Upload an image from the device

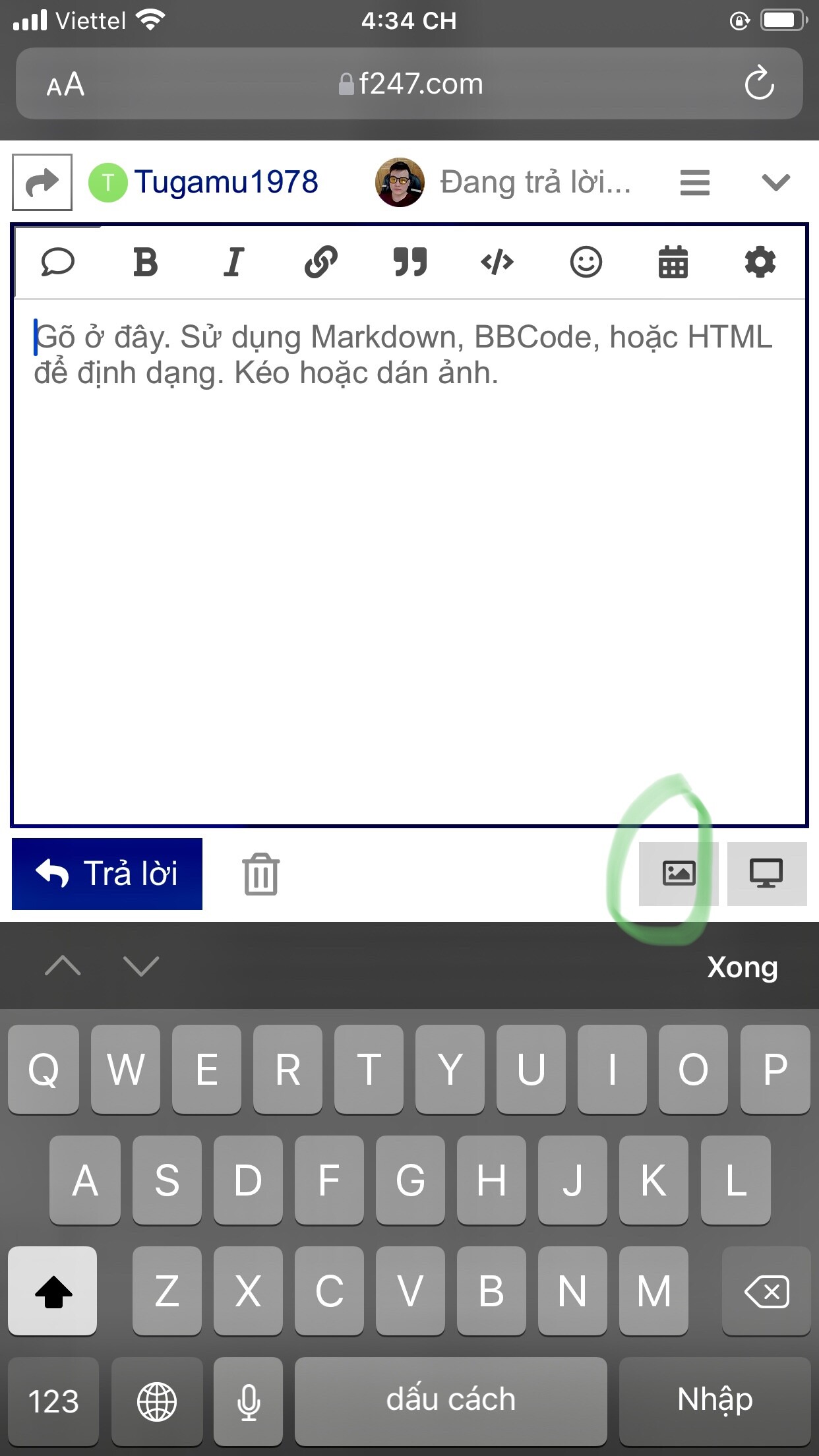point(679,874)
